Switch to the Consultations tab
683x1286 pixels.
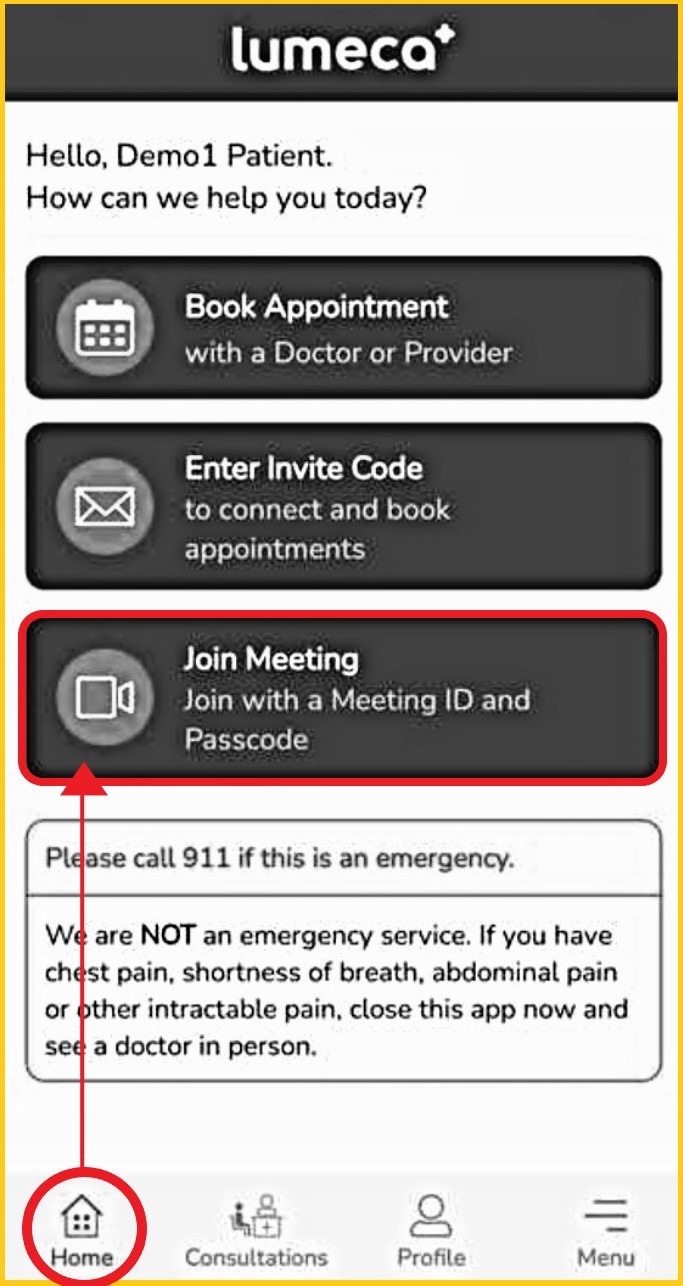pyautogui.click(x=256, y=1230)
